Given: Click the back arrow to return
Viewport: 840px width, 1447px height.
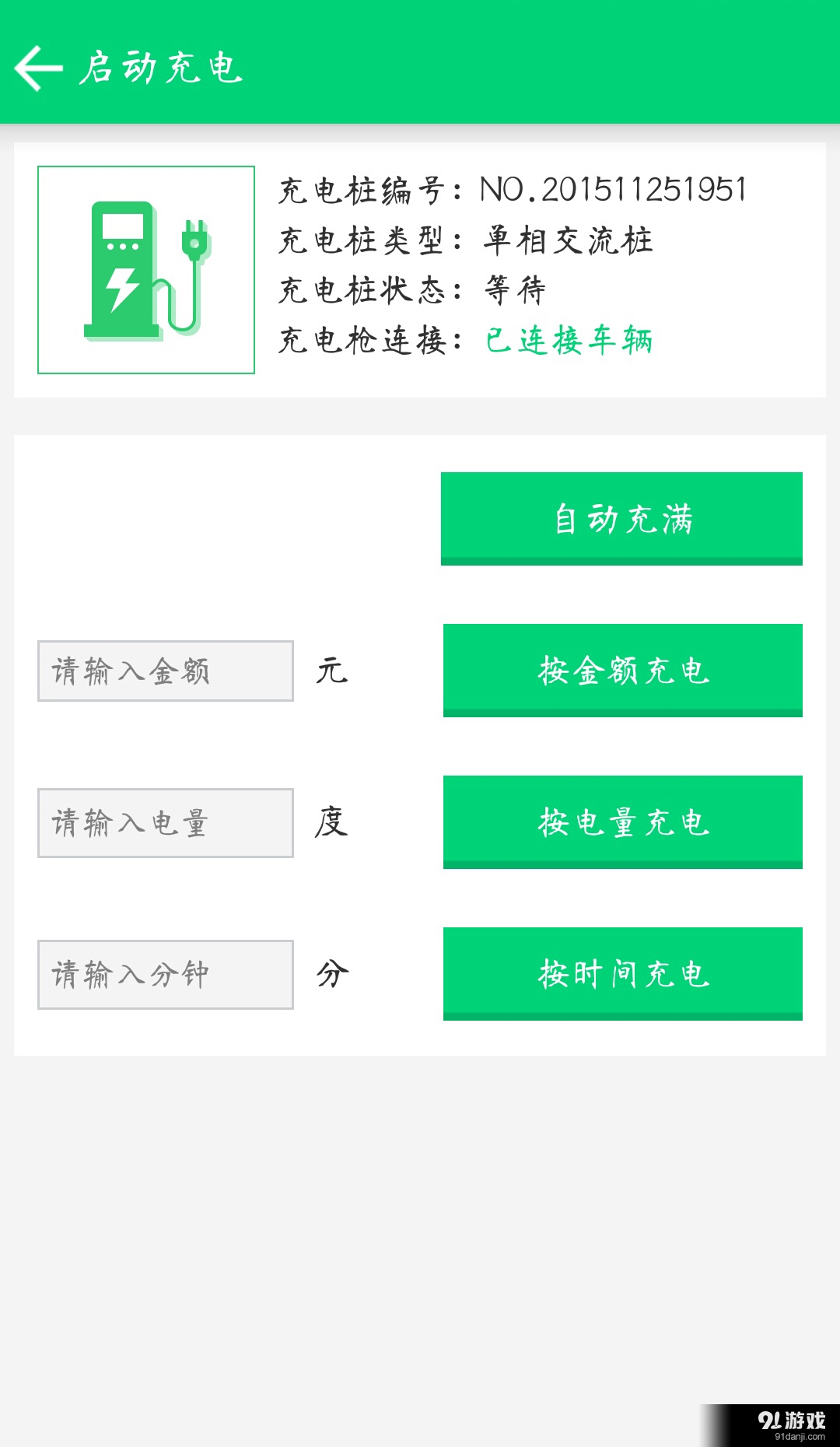Looking at the screenshot, I should [37, 68].
